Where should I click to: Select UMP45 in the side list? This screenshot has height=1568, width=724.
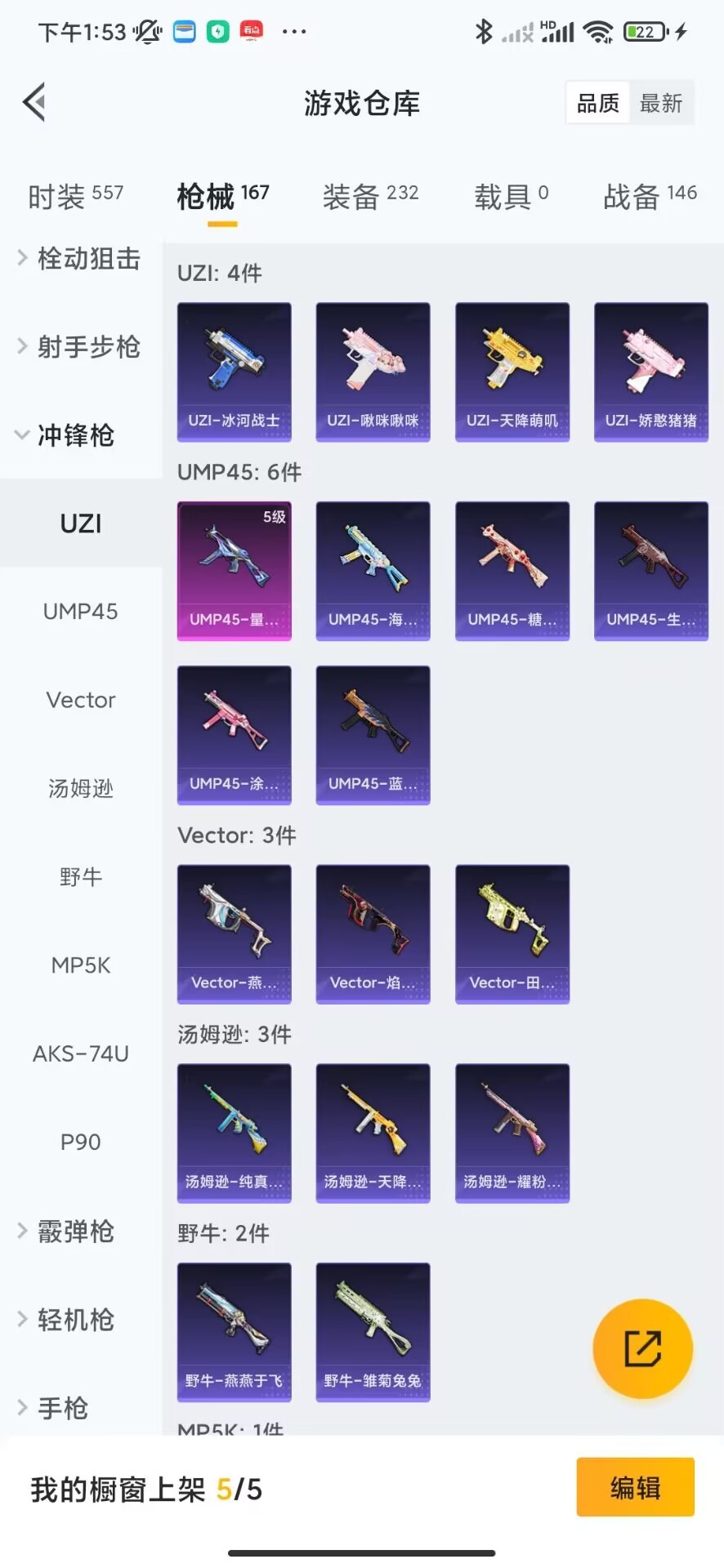(80, 611)
